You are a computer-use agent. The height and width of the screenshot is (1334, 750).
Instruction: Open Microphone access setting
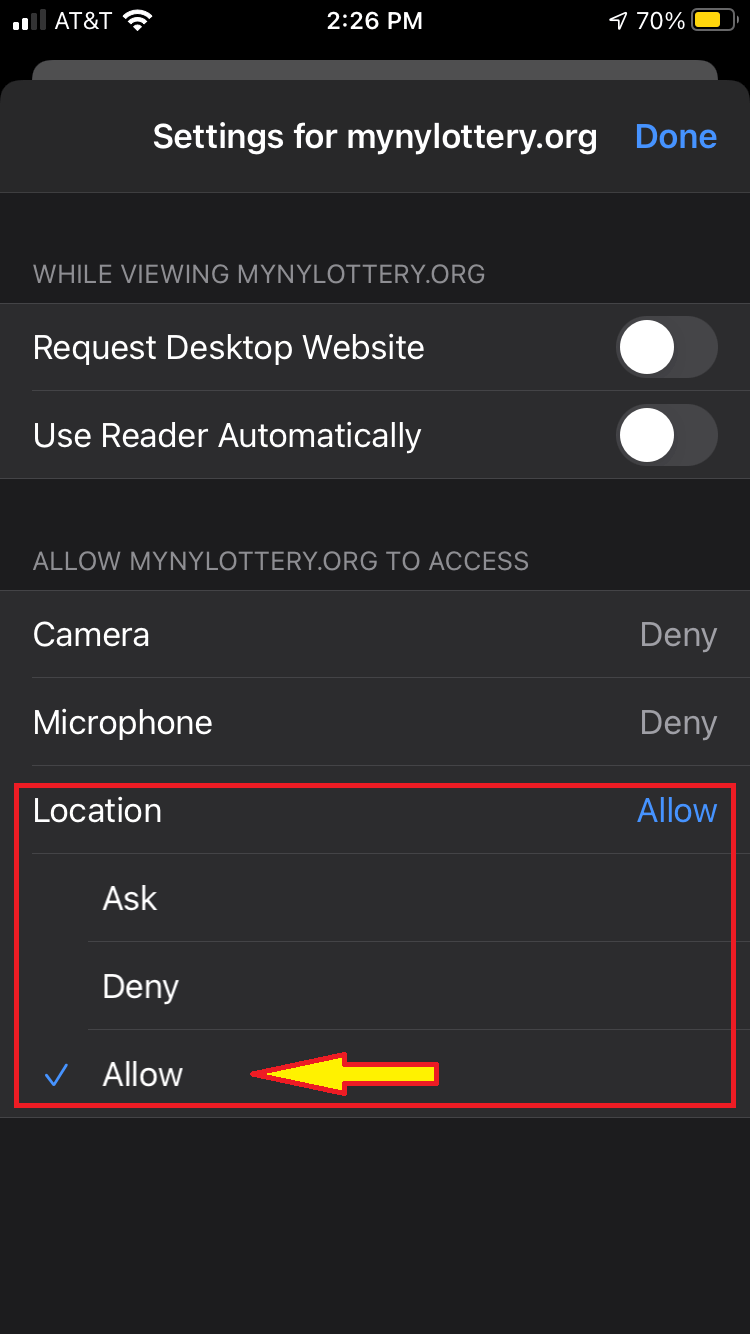[375, 723]
